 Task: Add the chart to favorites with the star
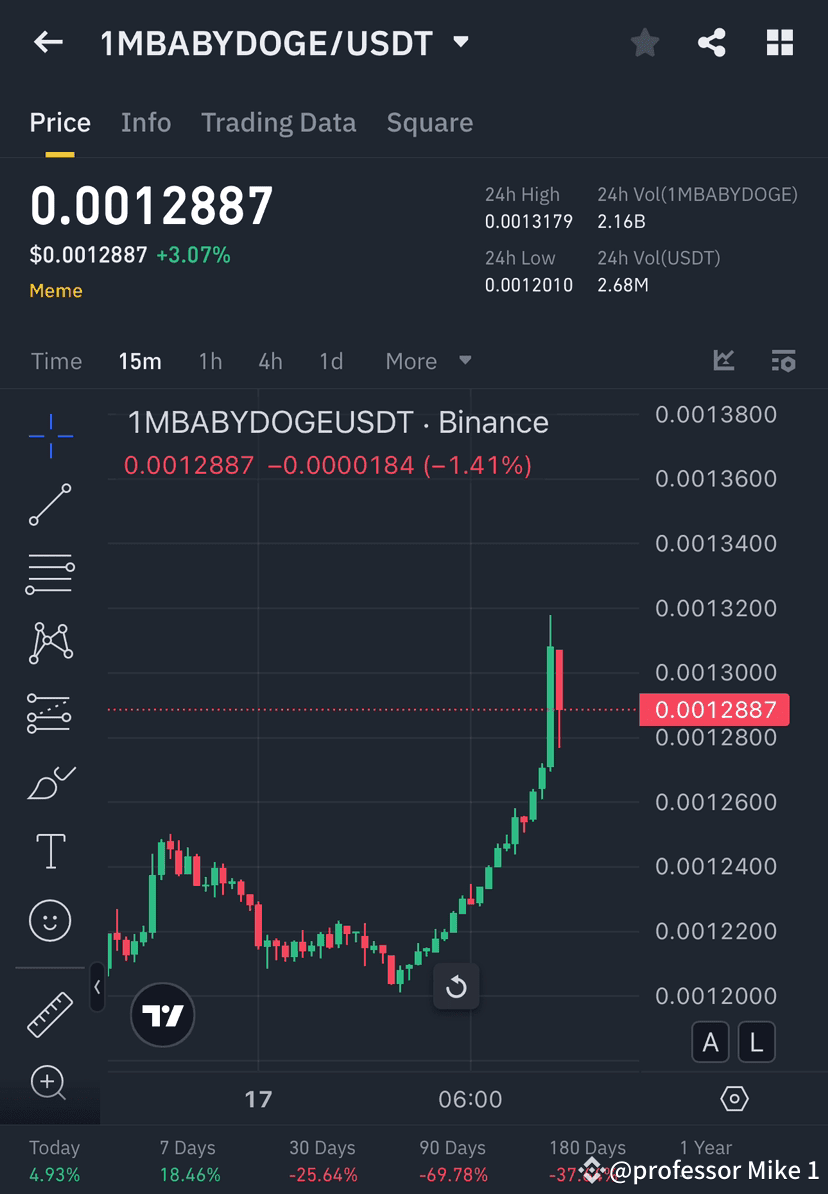pos(644,43)
